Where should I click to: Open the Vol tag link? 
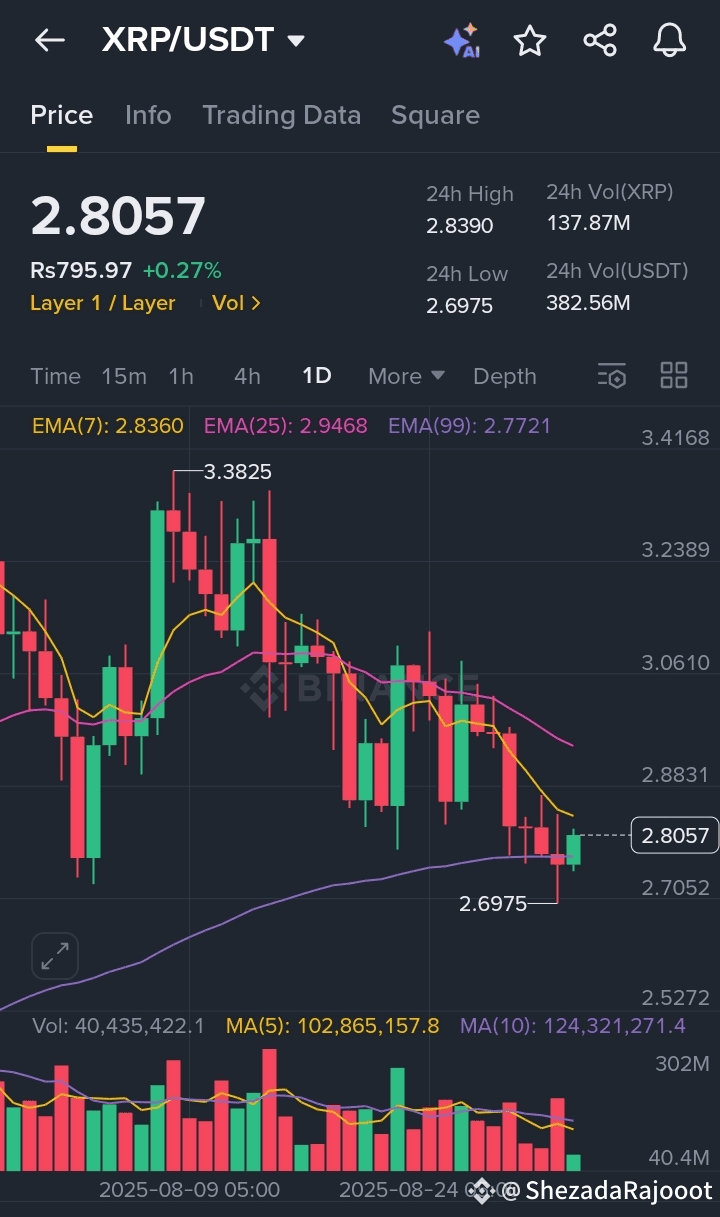(236, 303)
